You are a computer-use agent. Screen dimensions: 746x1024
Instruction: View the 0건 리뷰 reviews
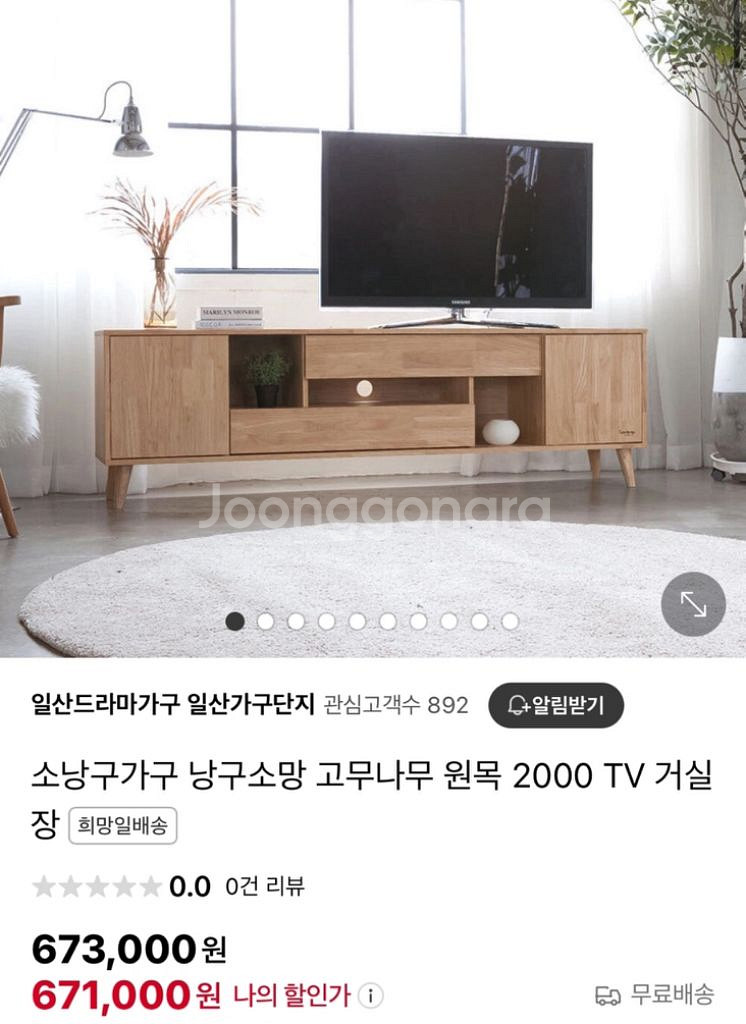coord(265,886)
